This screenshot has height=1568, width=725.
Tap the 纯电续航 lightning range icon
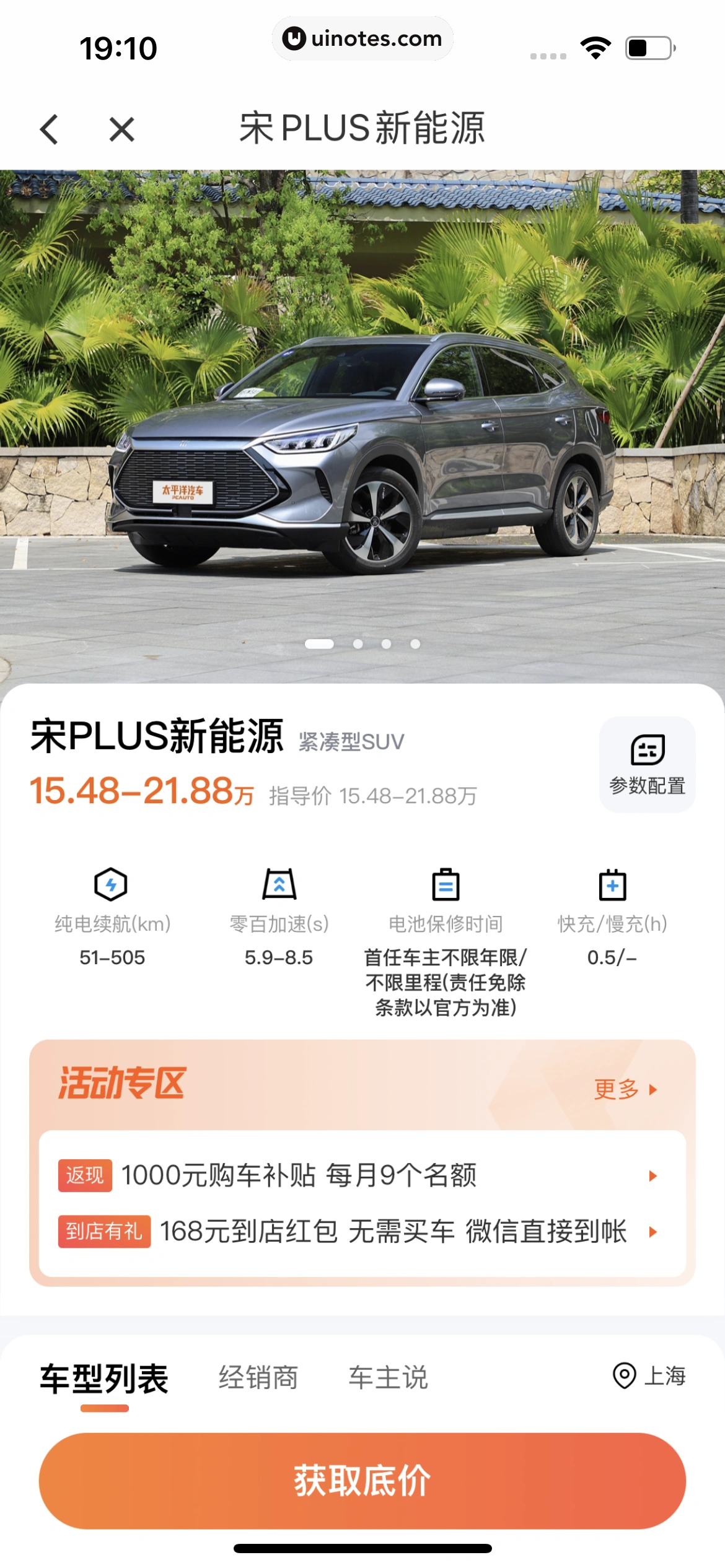(110, 886)
